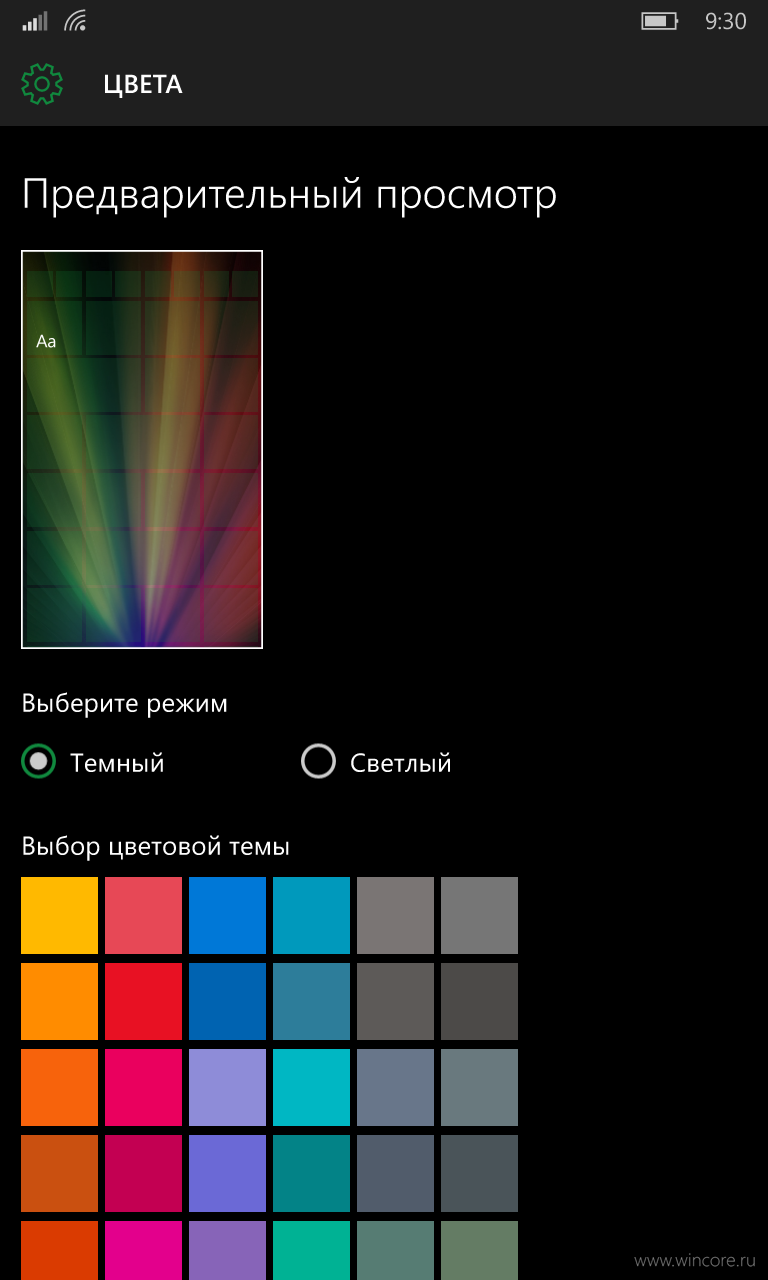The image size is (768, 1280).
Task: Choose the bright cyan swatch
Action: [x=312, y=1088]
